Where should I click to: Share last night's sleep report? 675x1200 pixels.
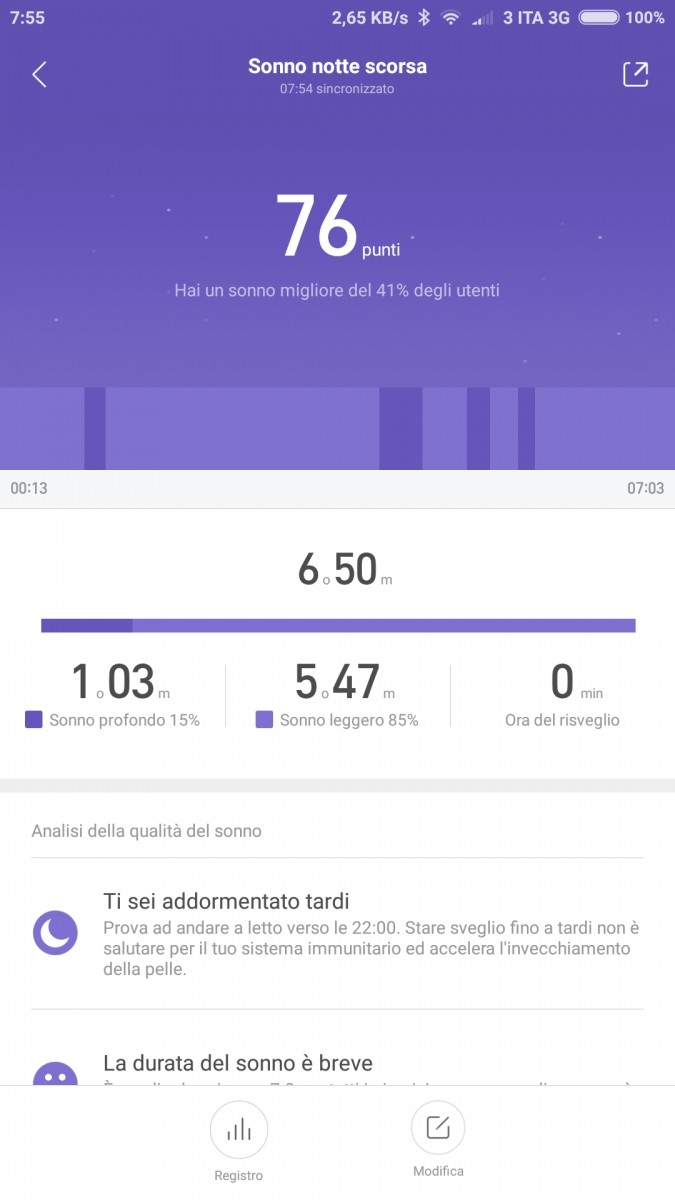click(635, 74)
